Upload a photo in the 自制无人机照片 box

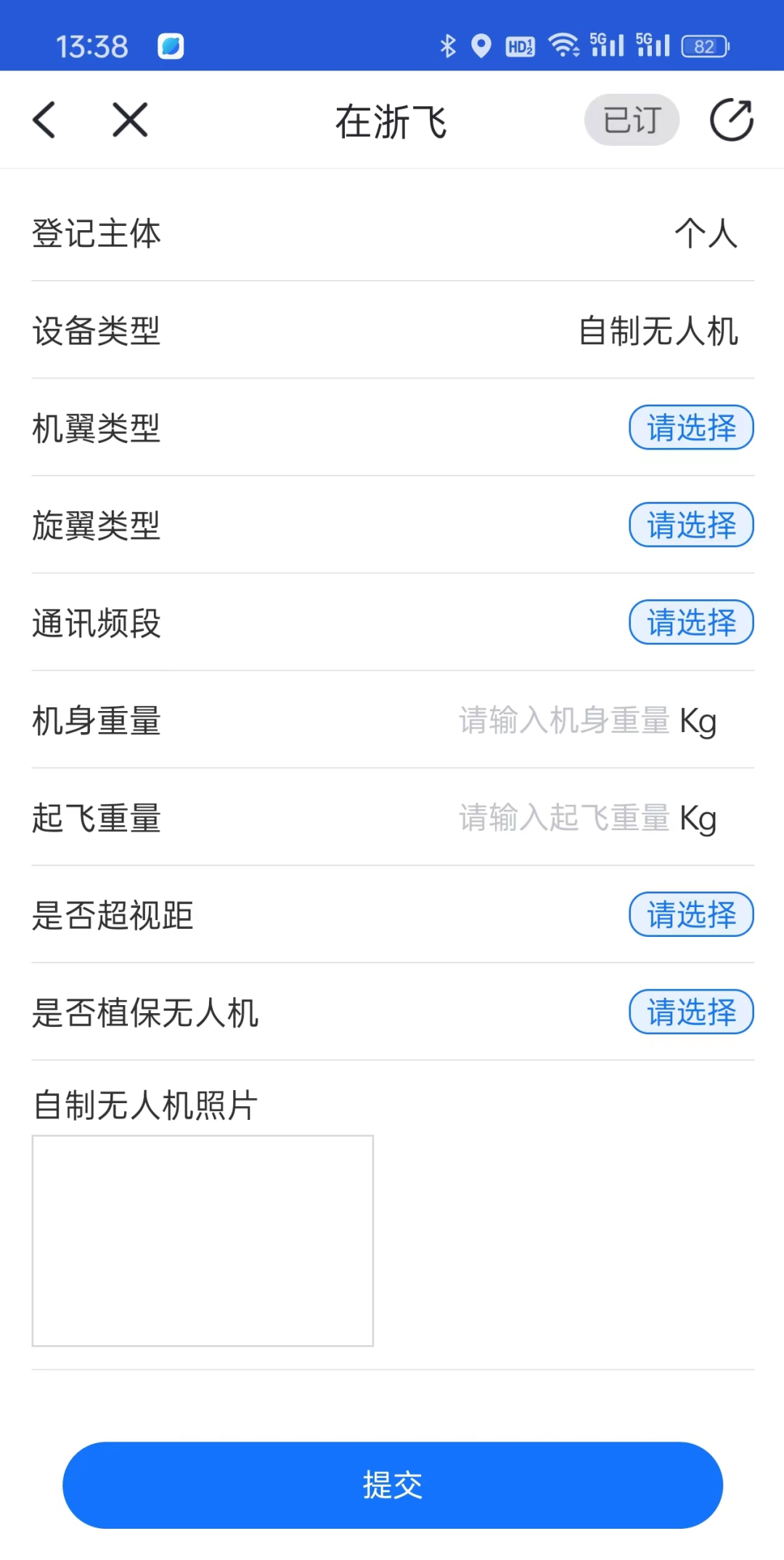(203, 1241)
